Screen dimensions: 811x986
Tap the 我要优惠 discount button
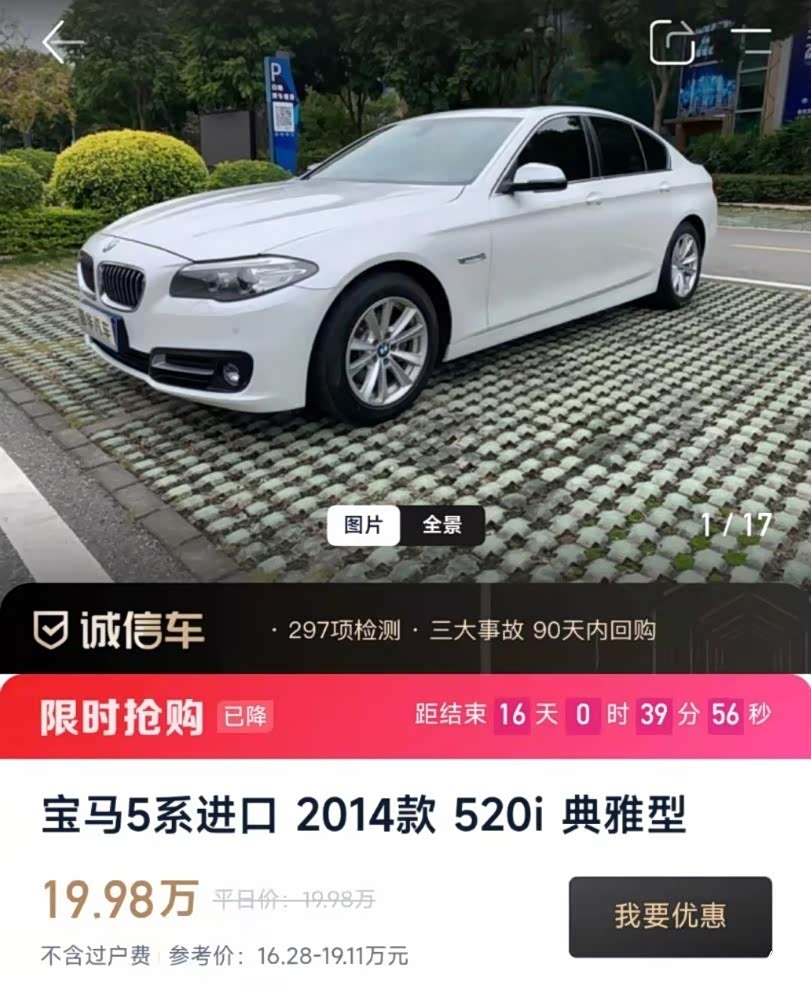point(670,916)
